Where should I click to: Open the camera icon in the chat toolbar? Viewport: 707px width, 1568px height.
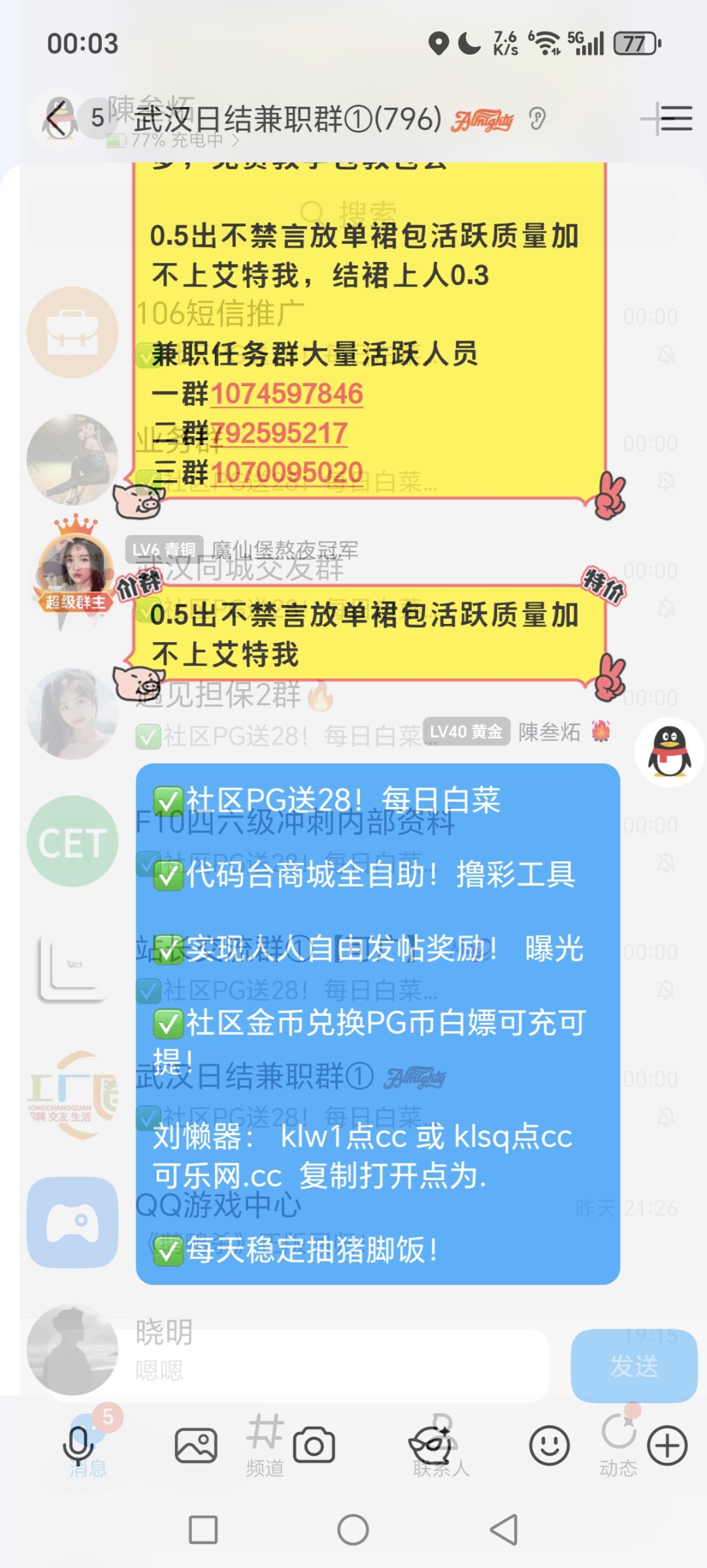pyautogui.click(x=315, y=1444)
